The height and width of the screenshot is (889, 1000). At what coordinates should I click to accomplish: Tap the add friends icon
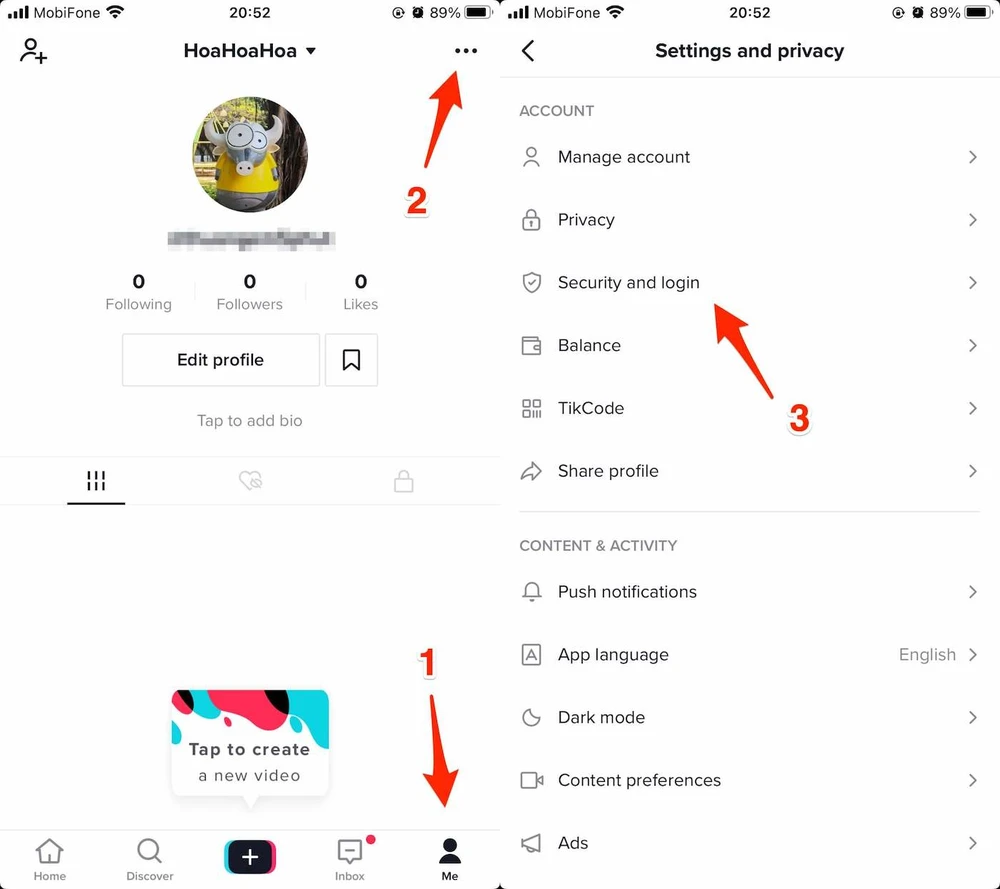pos(33,51)
